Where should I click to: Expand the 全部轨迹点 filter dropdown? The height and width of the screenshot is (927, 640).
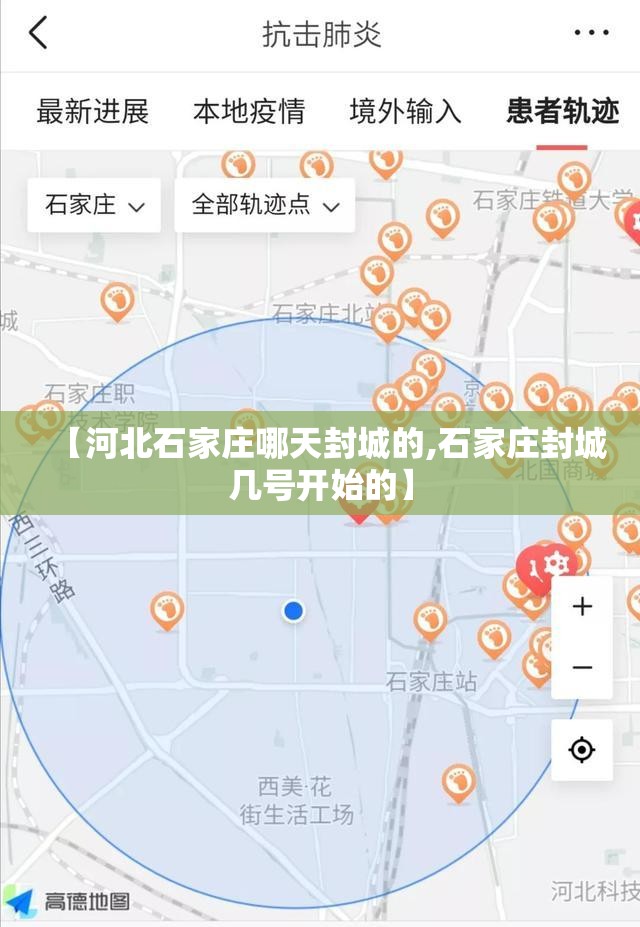point(265,206)
